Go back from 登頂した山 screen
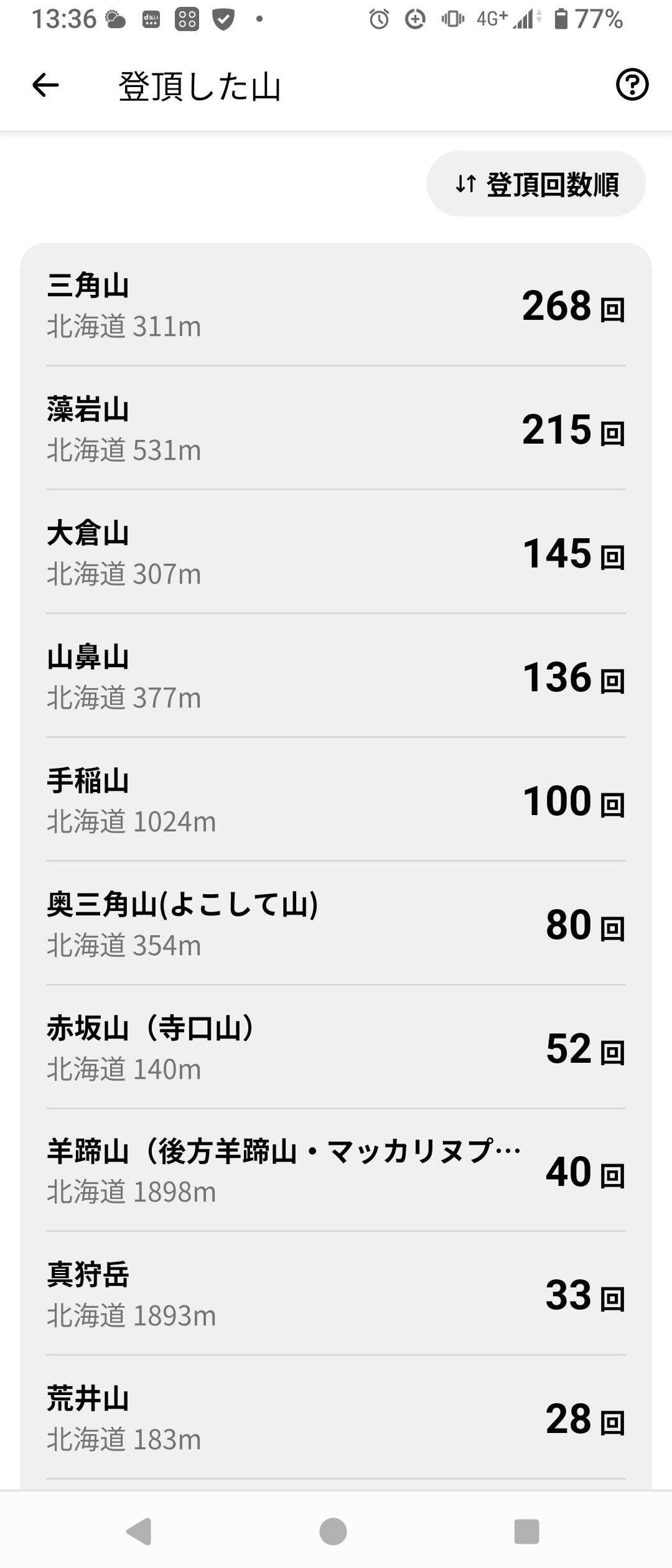This screenshot has height=1568, width=672. tap(45, 85)
